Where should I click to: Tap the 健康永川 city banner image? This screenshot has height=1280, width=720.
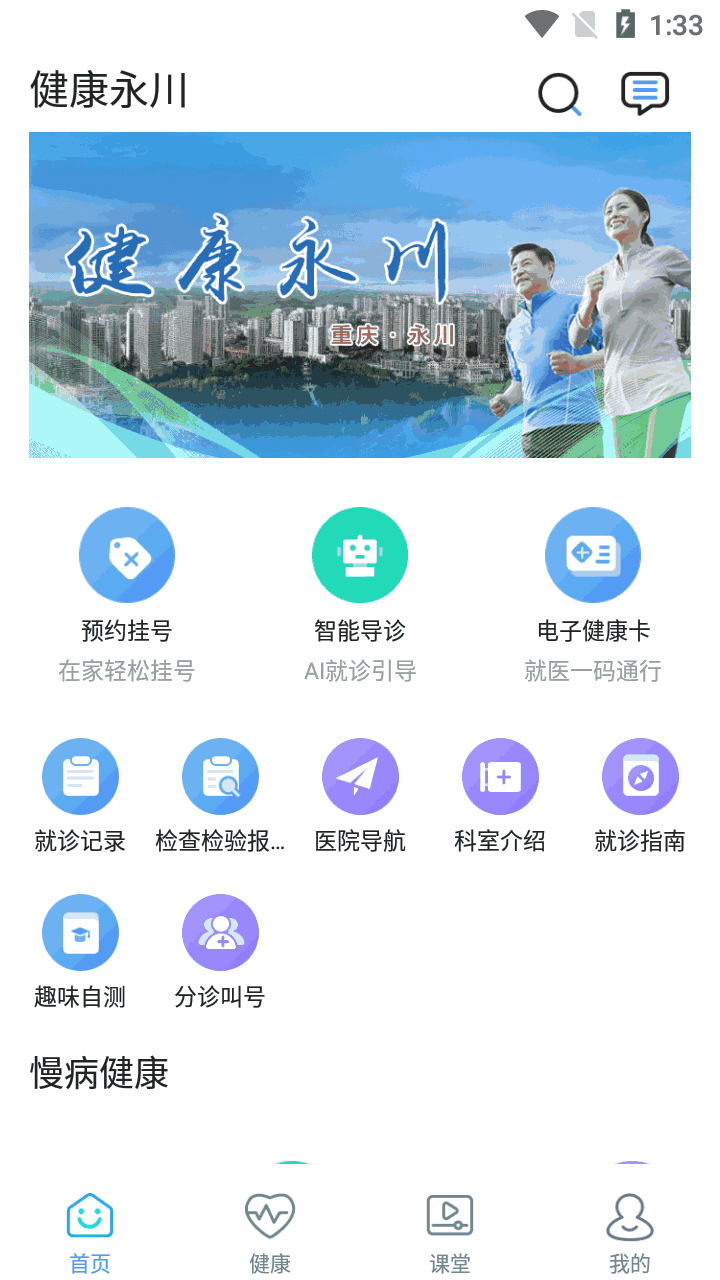pyautogui.click(x=360, y=295)
